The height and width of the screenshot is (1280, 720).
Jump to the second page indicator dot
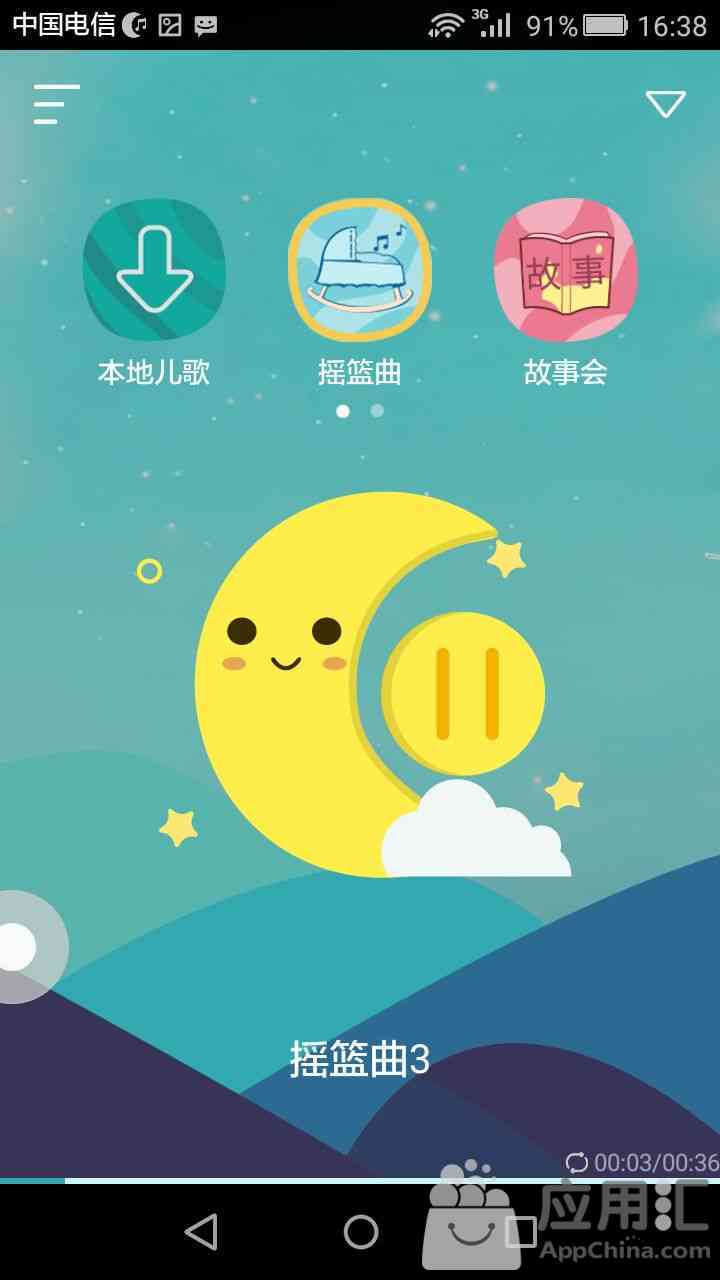click(377, 410)
